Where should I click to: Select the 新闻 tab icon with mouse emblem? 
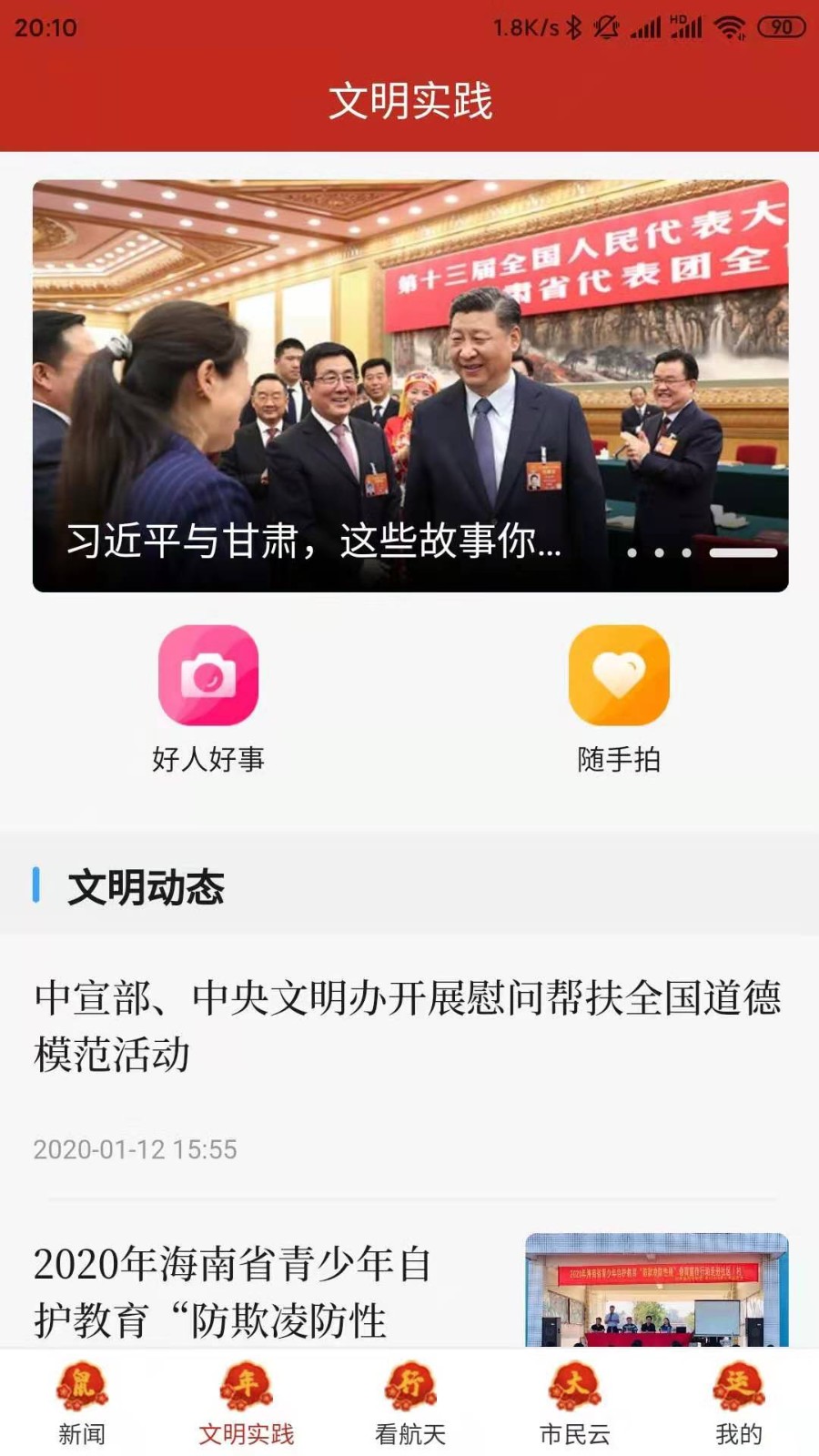coord(82,1386)
